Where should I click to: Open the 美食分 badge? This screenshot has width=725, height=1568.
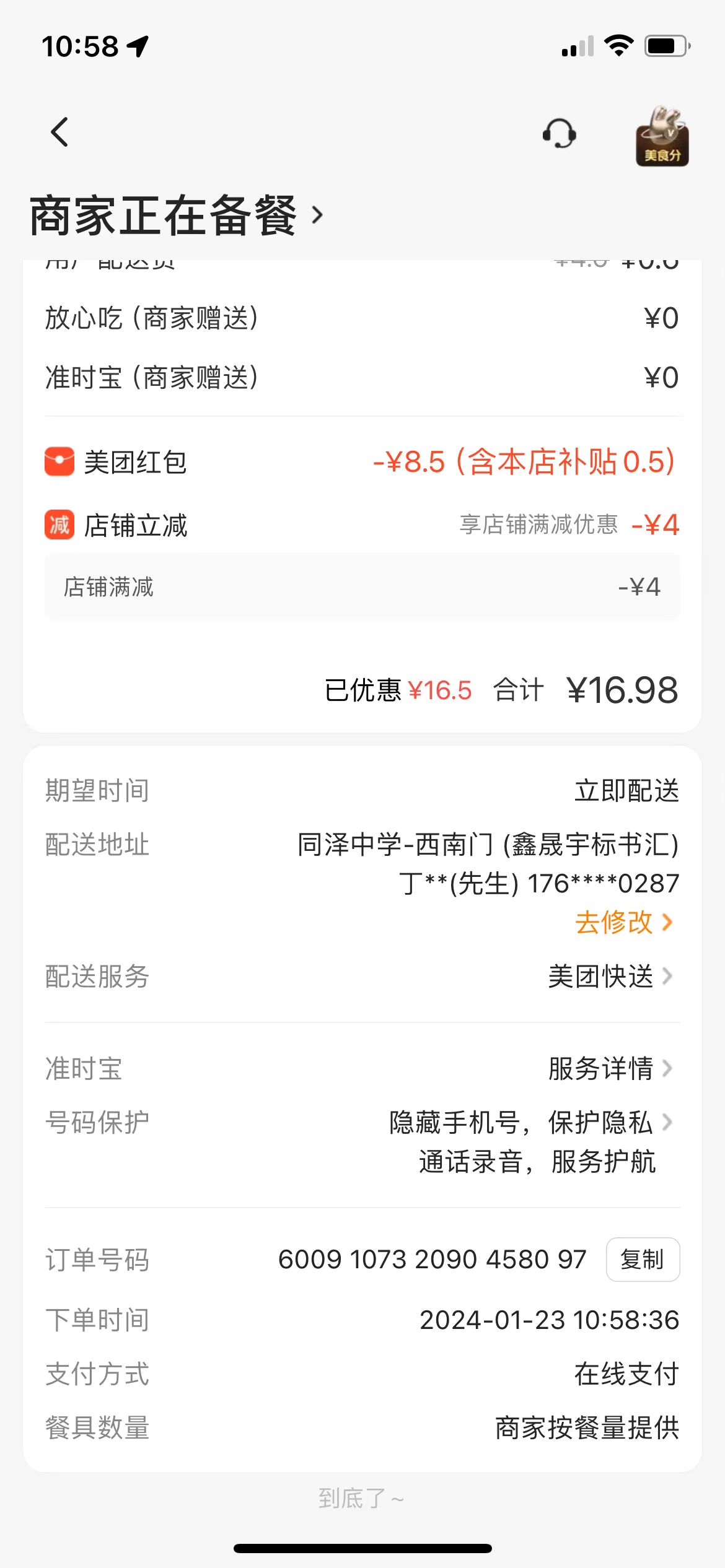point(662,136)
